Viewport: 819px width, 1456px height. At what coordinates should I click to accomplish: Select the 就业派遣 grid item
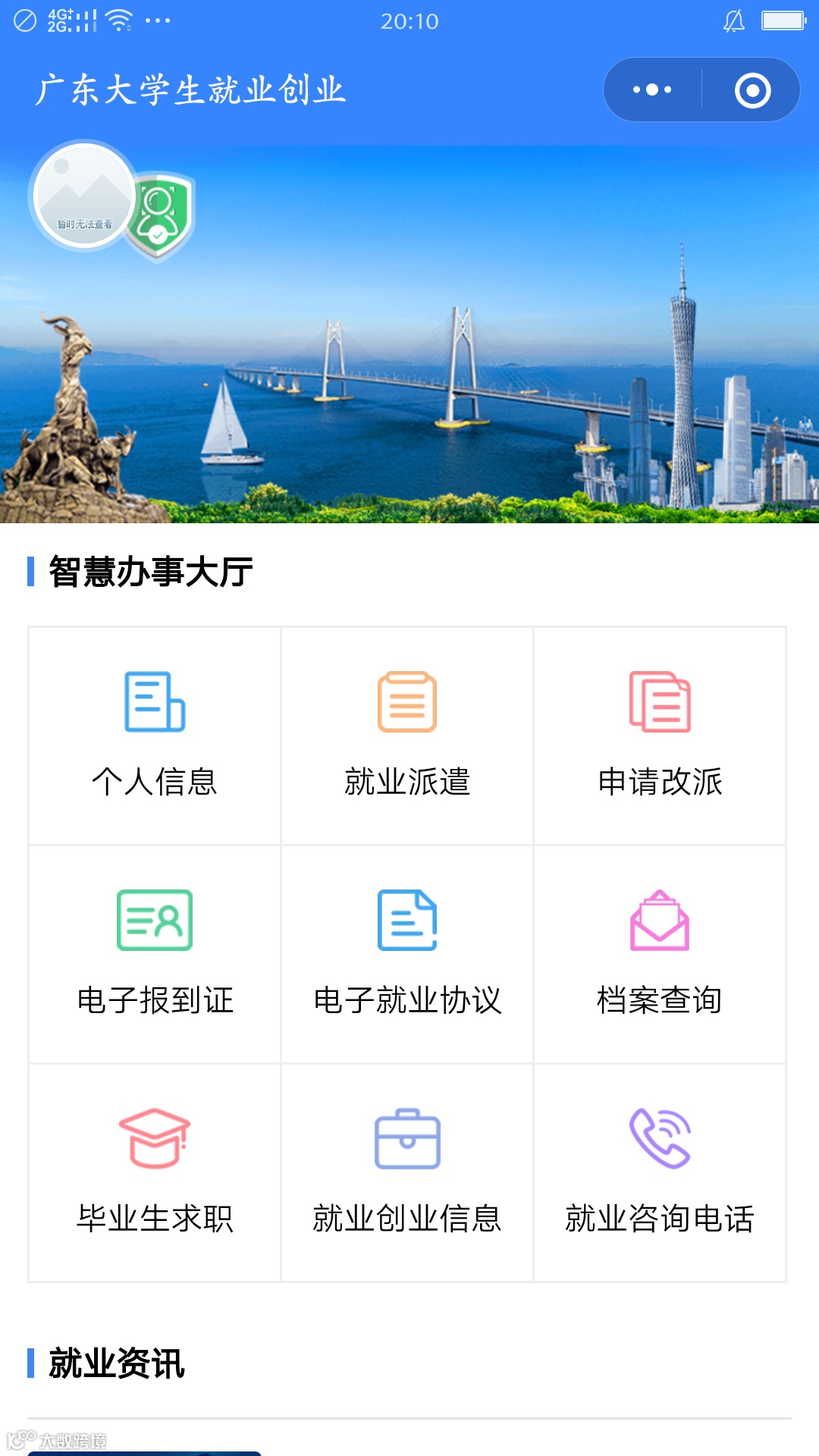407,736
